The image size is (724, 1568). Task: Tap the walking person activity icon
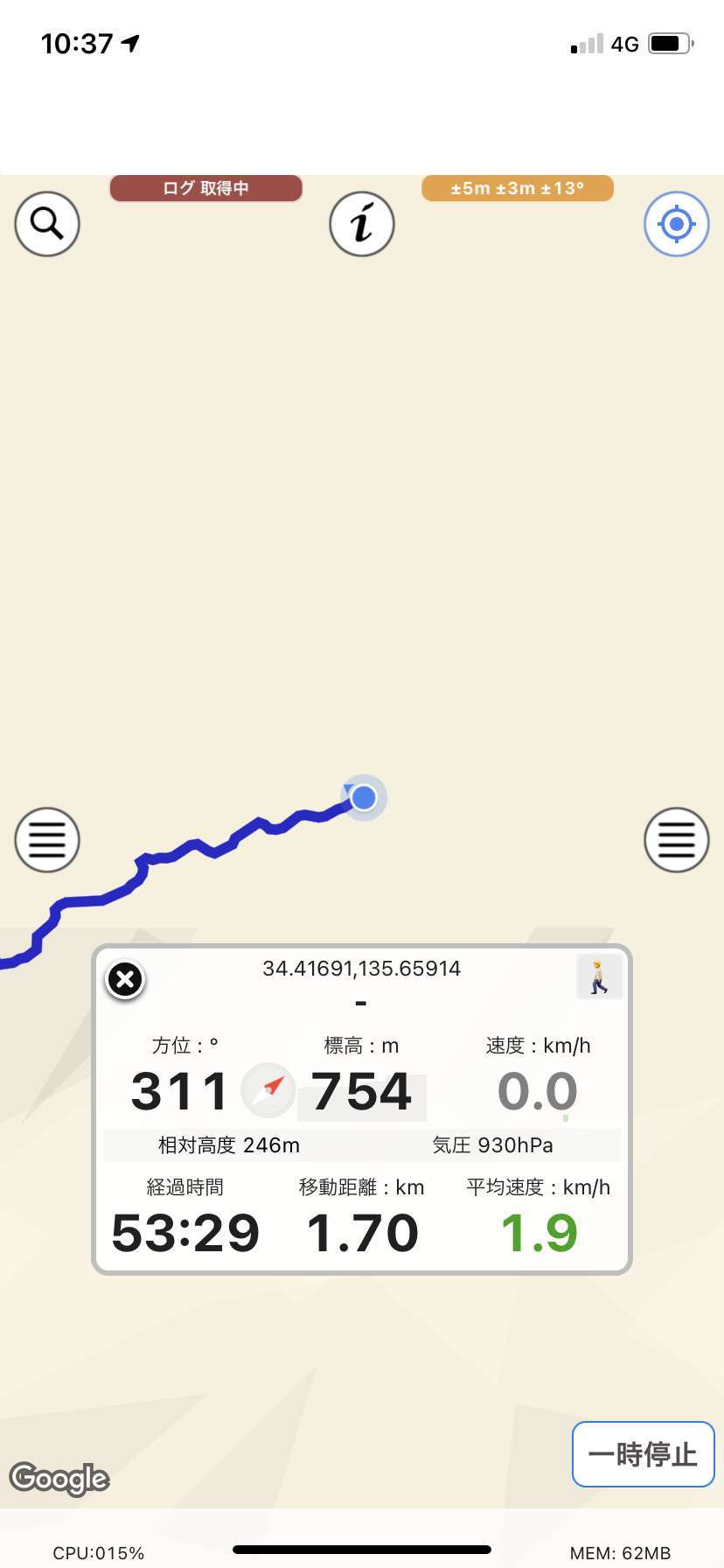tap(599, 976)
